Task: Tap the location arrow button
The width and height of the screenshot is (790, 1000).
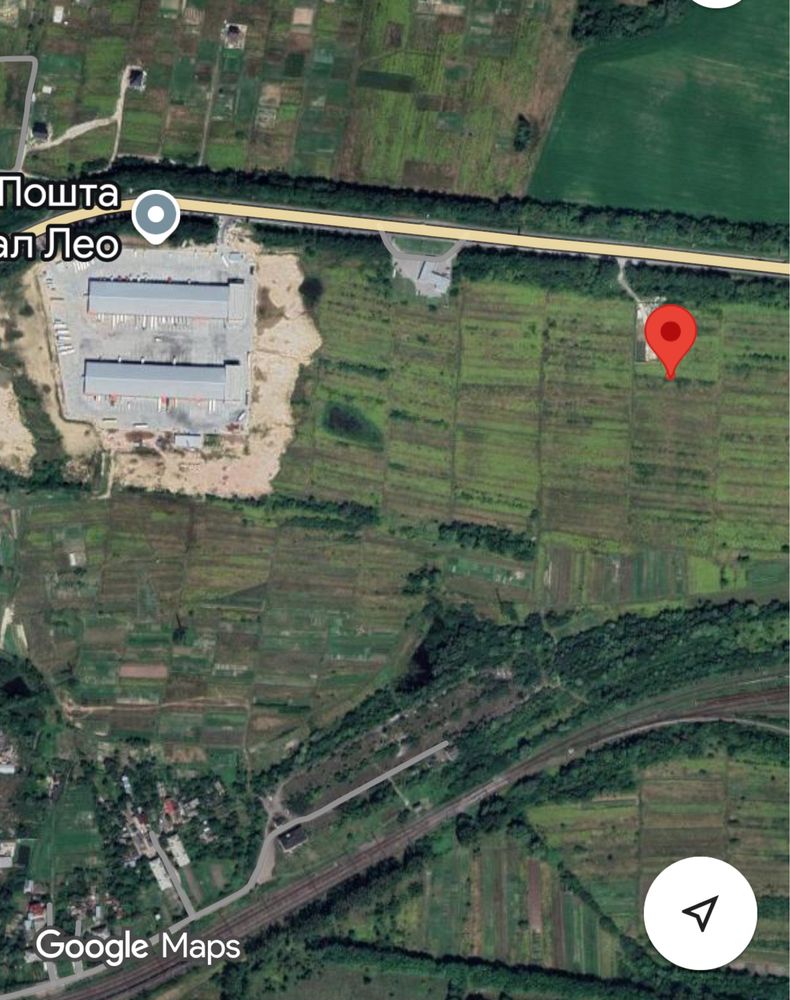Action: click(x=700, y=911)
